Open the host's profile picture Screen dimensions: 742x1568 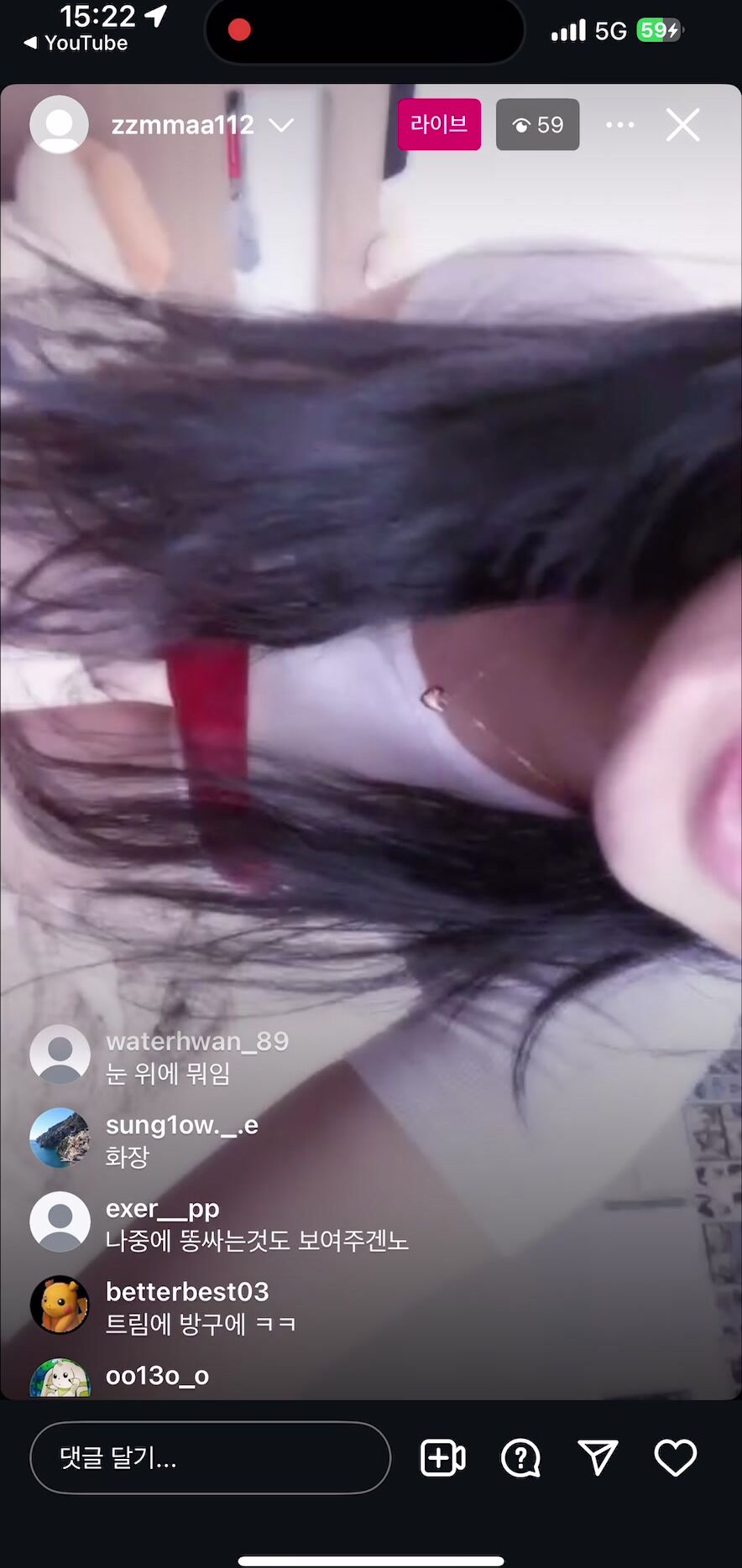click(59, 124)
